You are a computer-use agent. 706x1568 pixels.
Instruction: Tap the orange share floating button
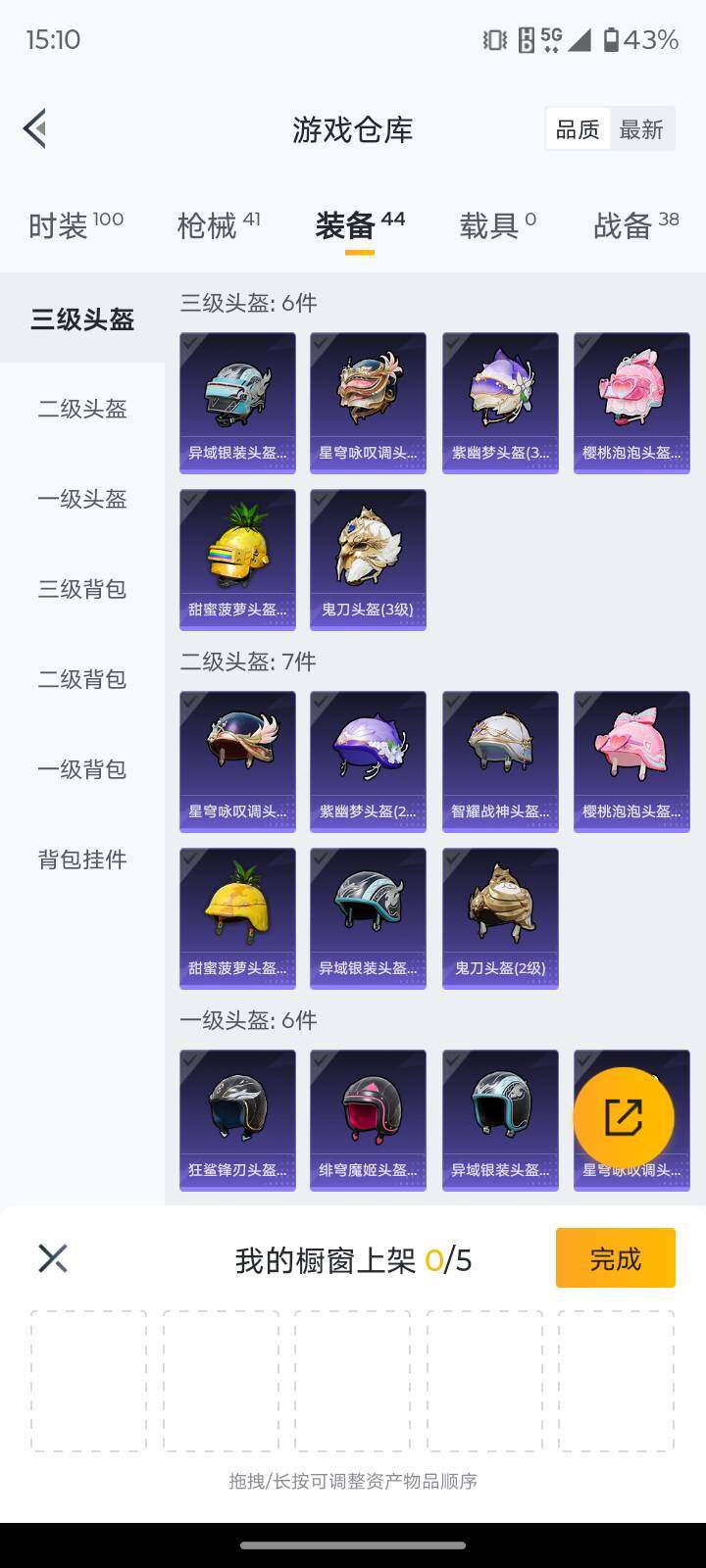click(630, 1116)
